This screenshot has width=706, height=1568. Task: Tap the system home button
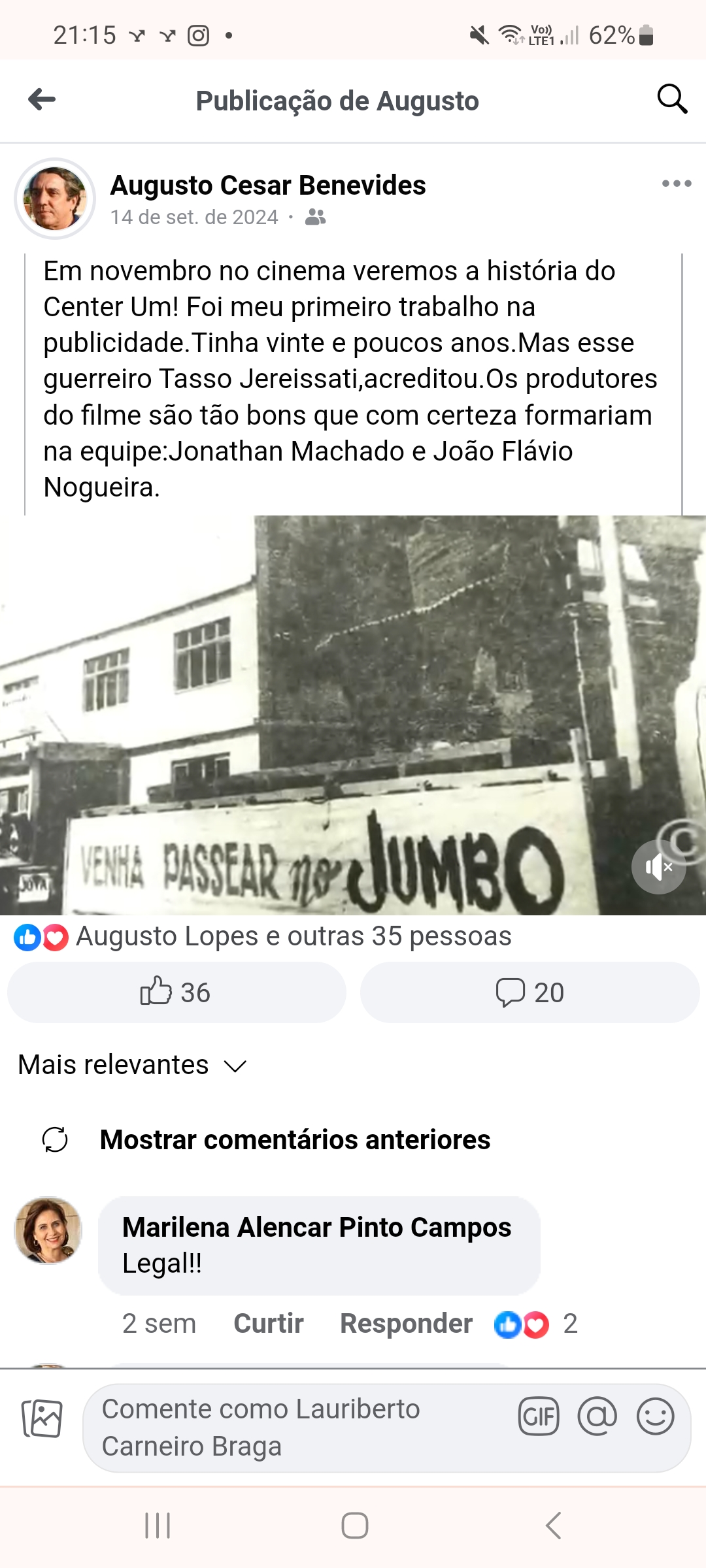354,1526
